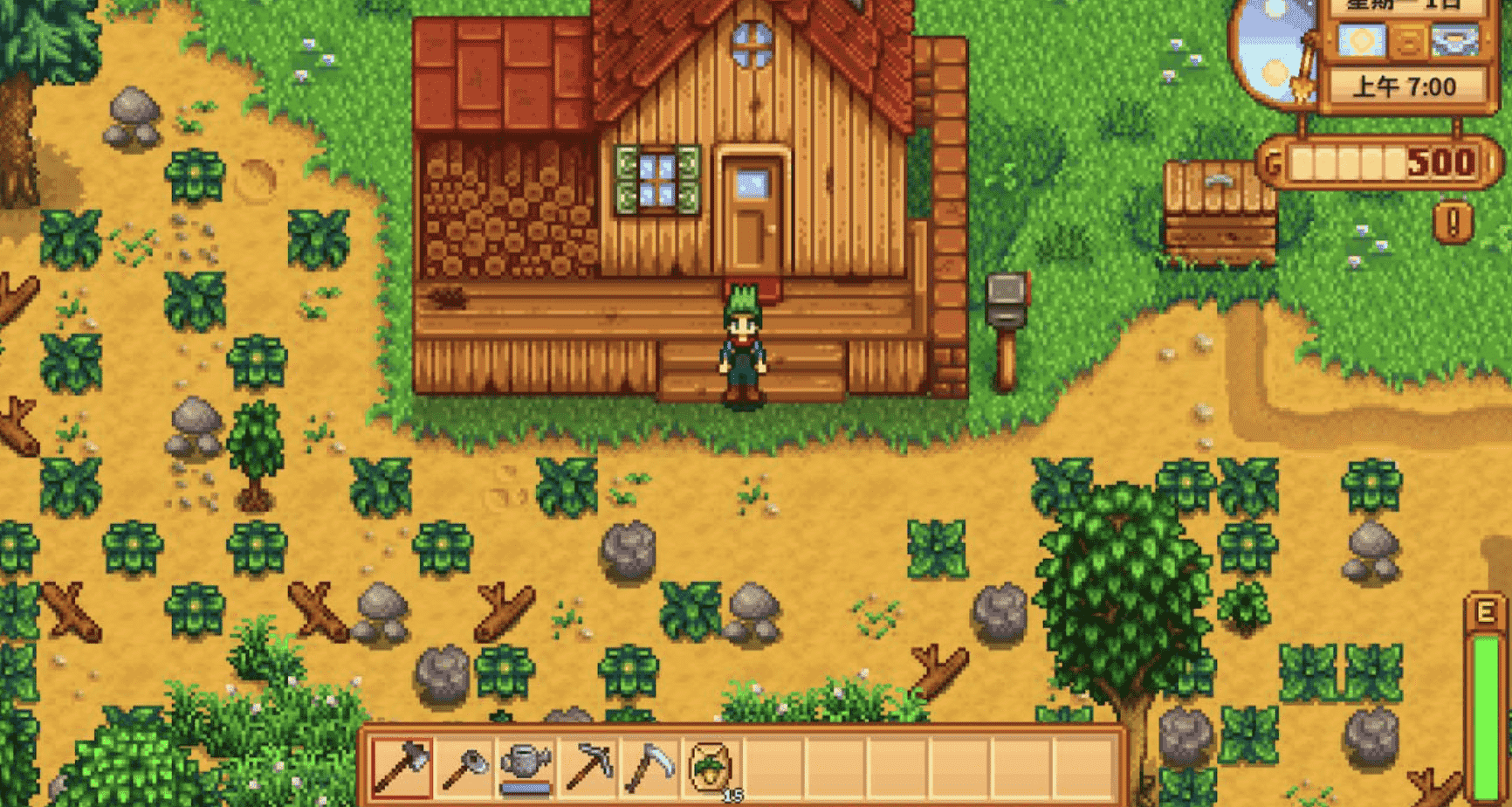Select the axe in the toolbar

[402, 767]
